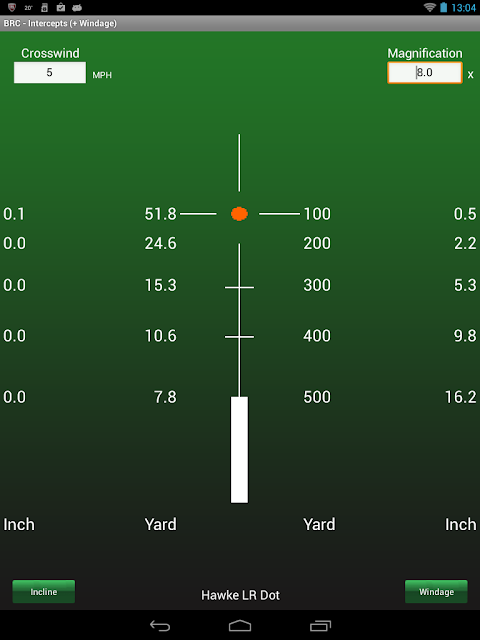480x640 pixels.
Task: Go to the home screen
Action: coord(240,625)
